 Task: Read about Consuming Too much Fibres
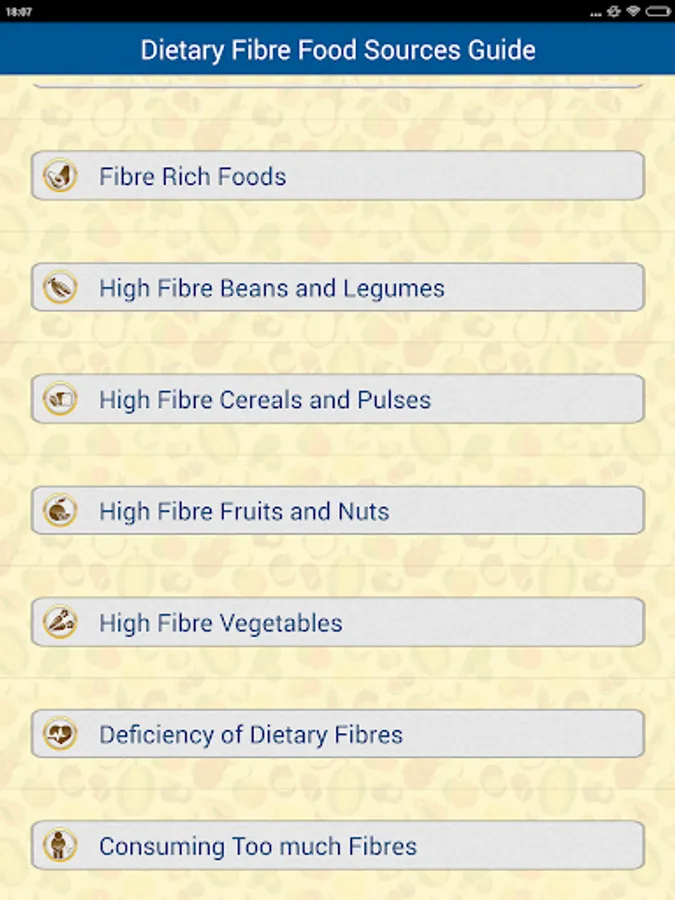(337, 846)
